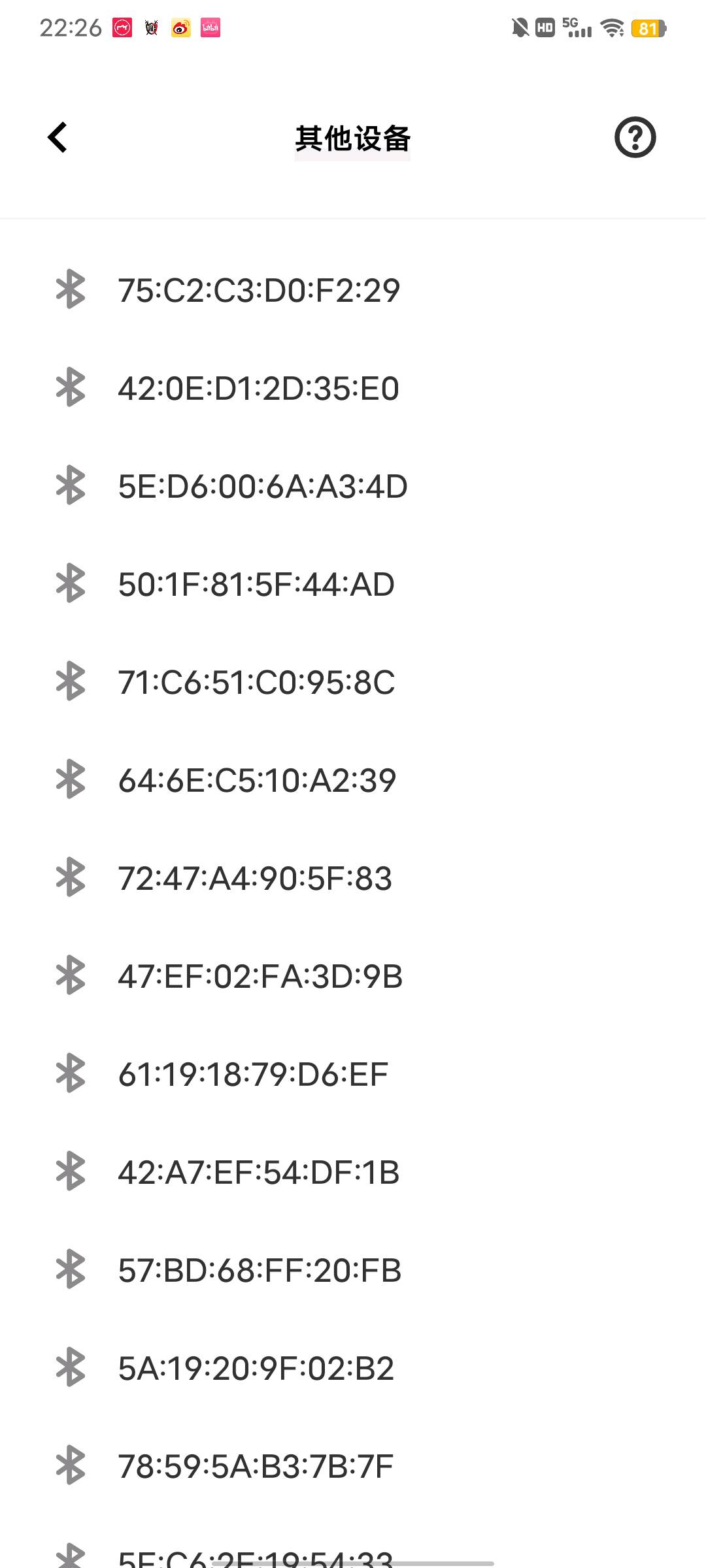Select device 72:47:A4:90:5F:83
This screenshot has width=706, height=1568.
(x=353, y=877)
